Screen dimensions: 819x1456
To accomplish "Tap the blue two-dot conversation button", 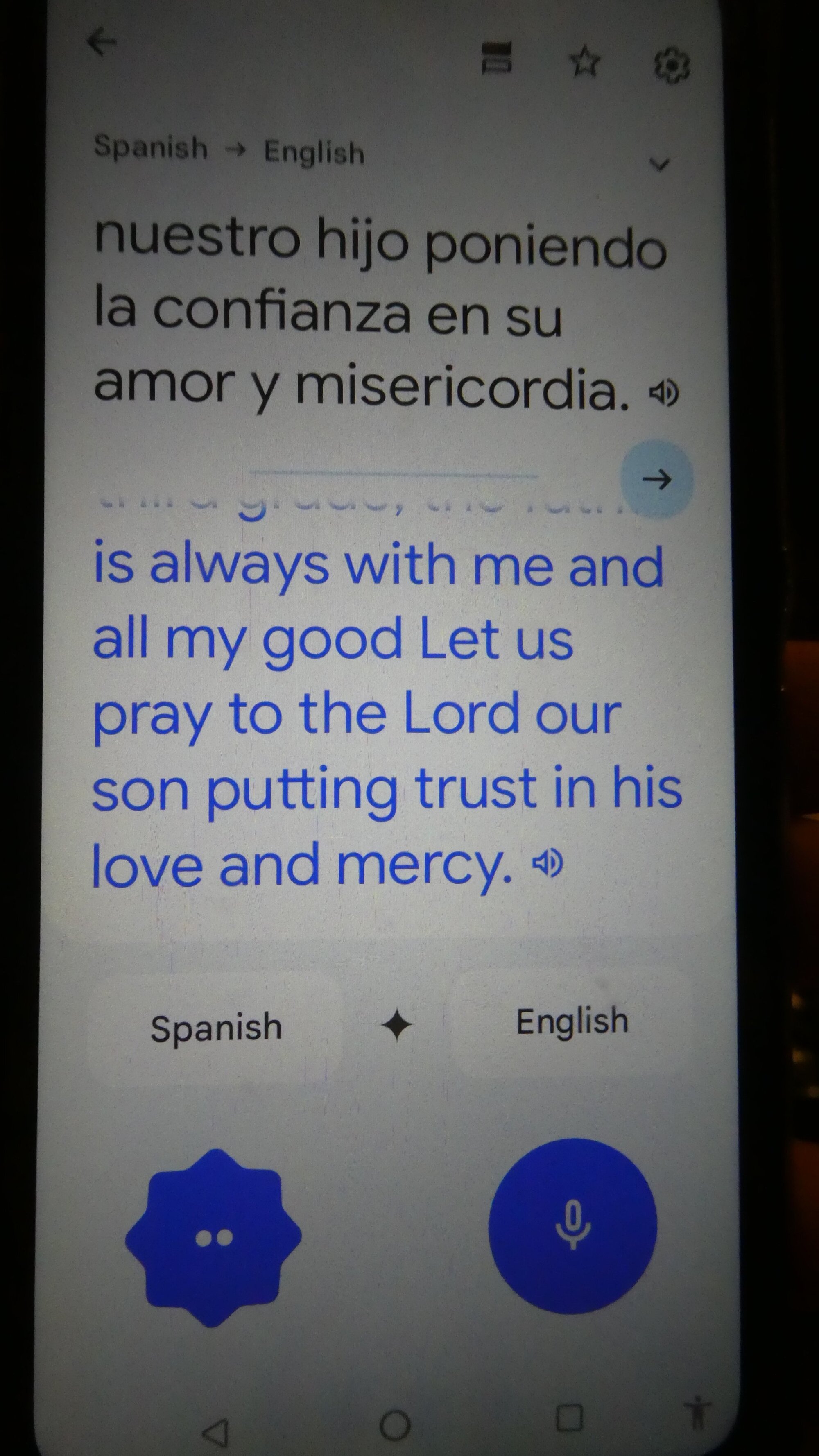I will [214, 1238].
